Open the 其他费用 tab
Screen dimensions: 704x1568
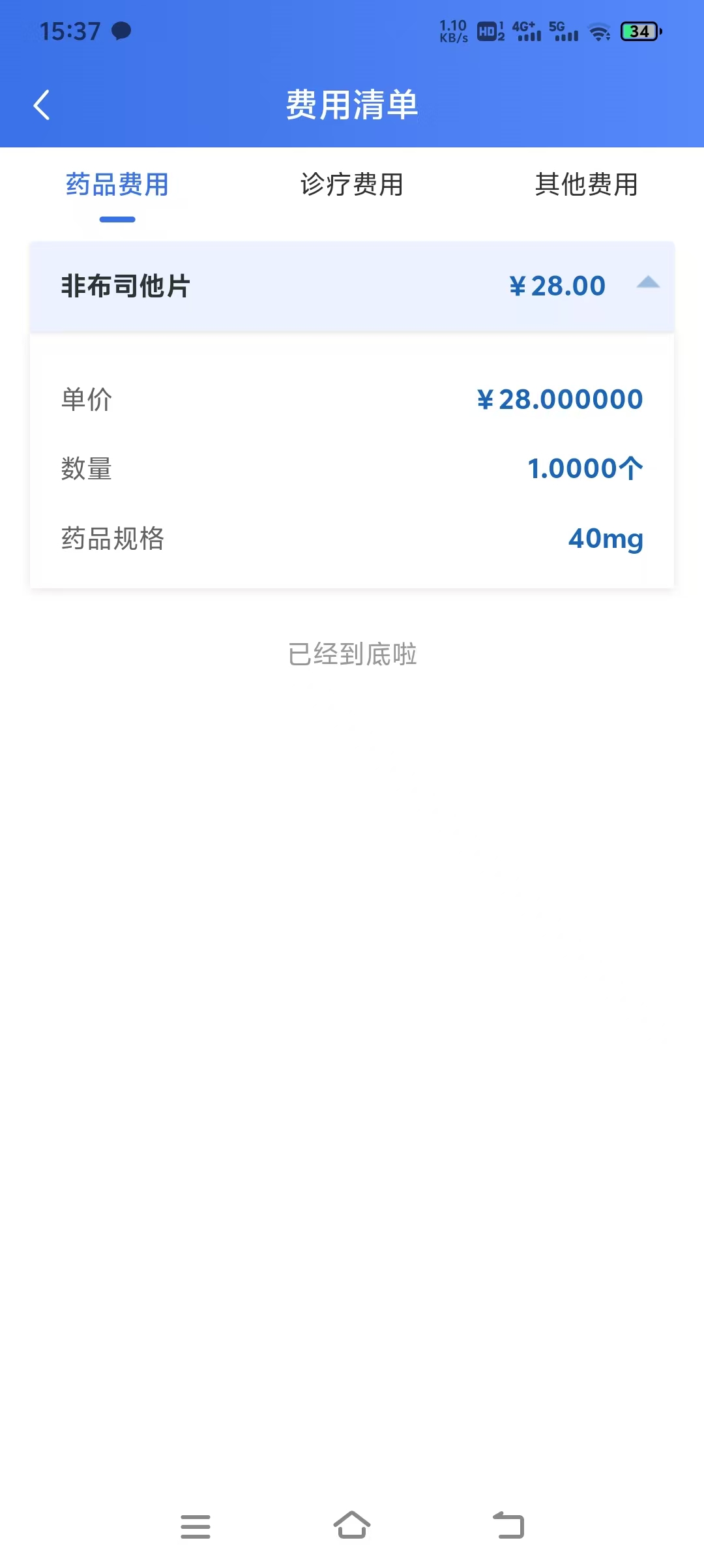[586, 185]
